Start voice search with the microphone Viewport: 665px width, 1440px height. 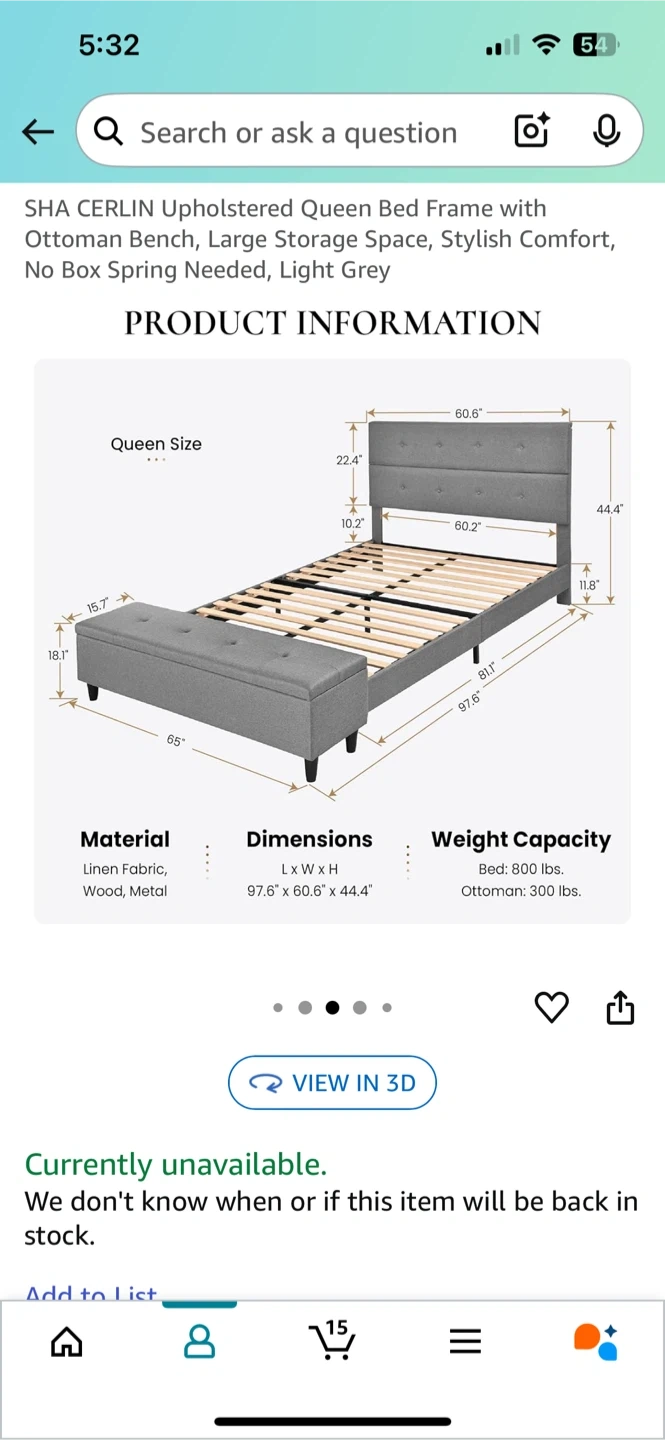click(606, 131)
